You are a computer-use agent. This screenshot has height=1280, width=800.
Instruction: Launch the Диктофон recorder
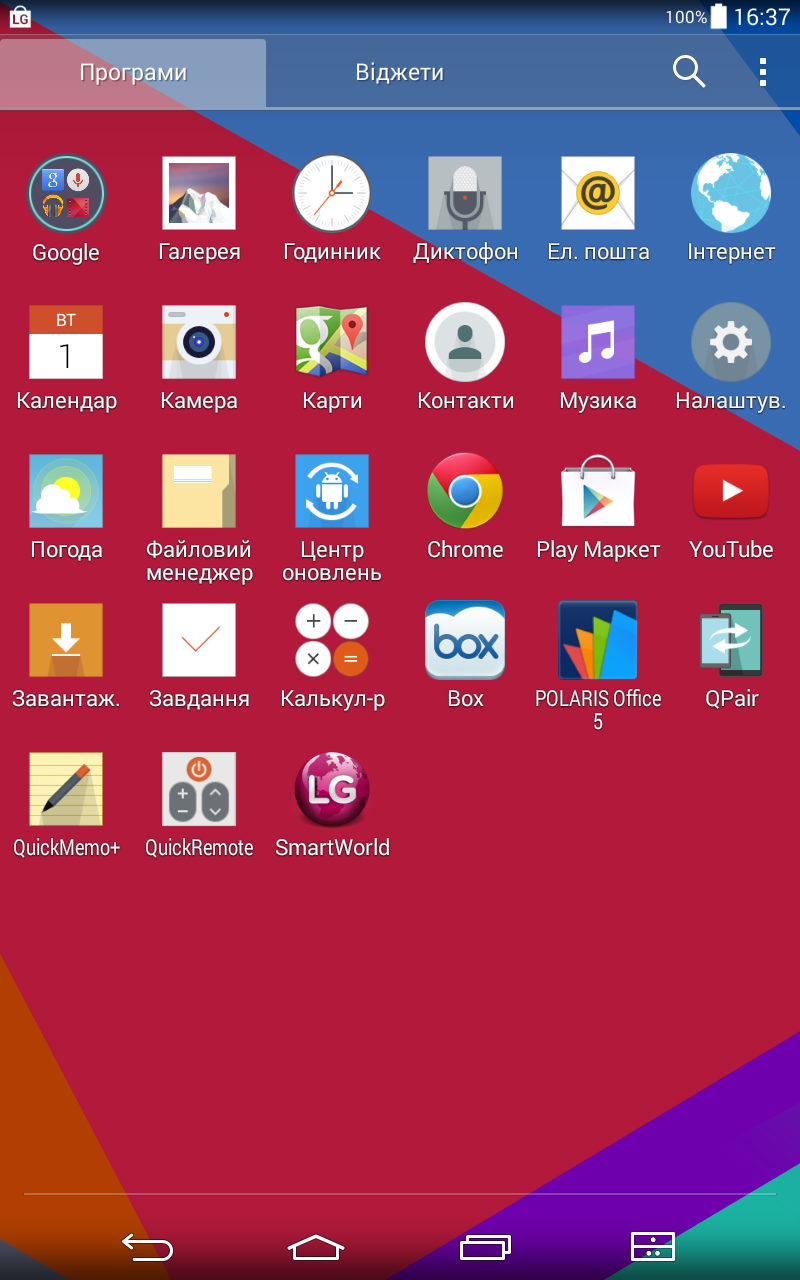[465, 194]
